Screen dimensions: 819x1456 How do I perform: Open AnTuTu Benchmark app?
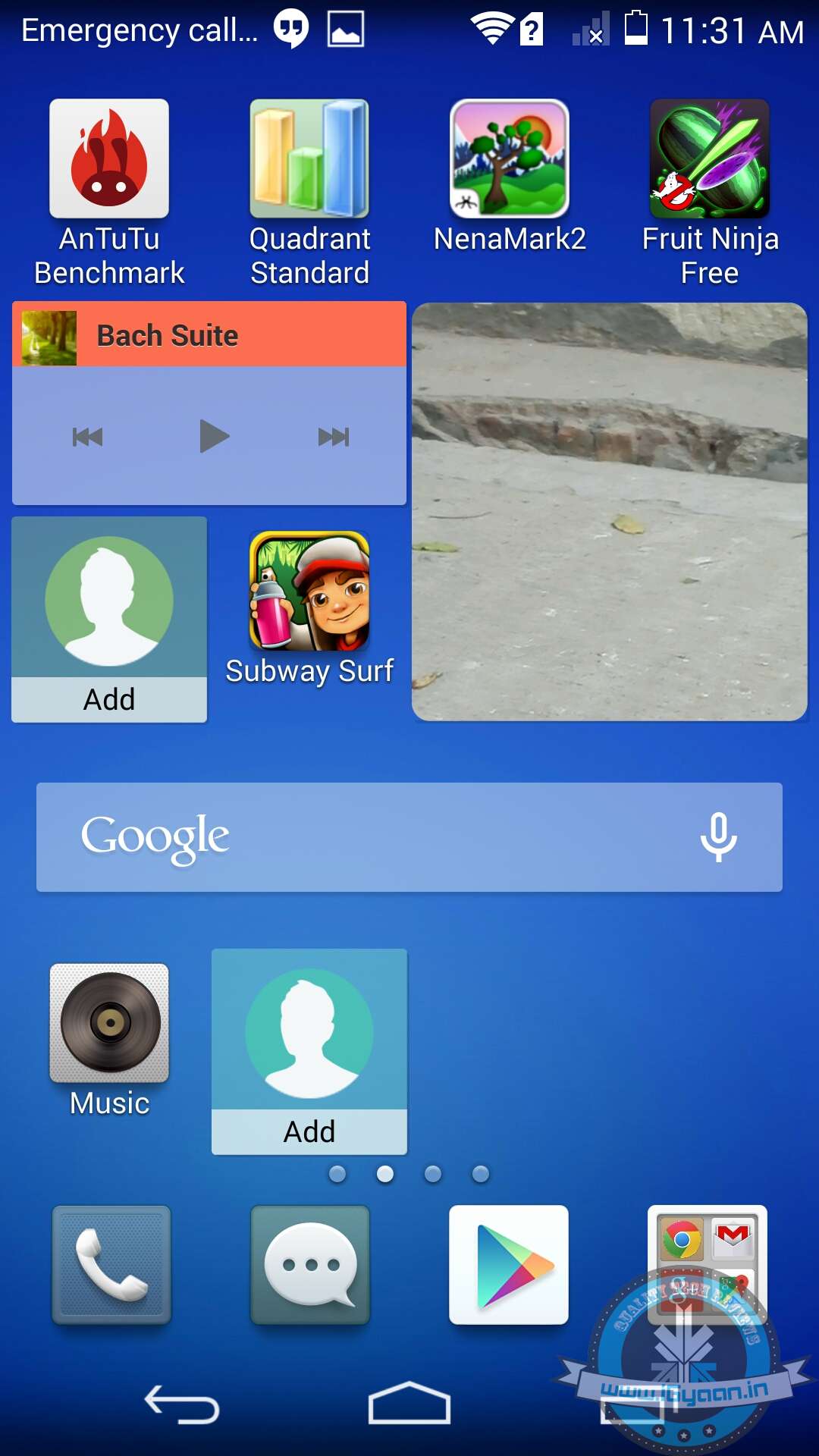point(109,159)
